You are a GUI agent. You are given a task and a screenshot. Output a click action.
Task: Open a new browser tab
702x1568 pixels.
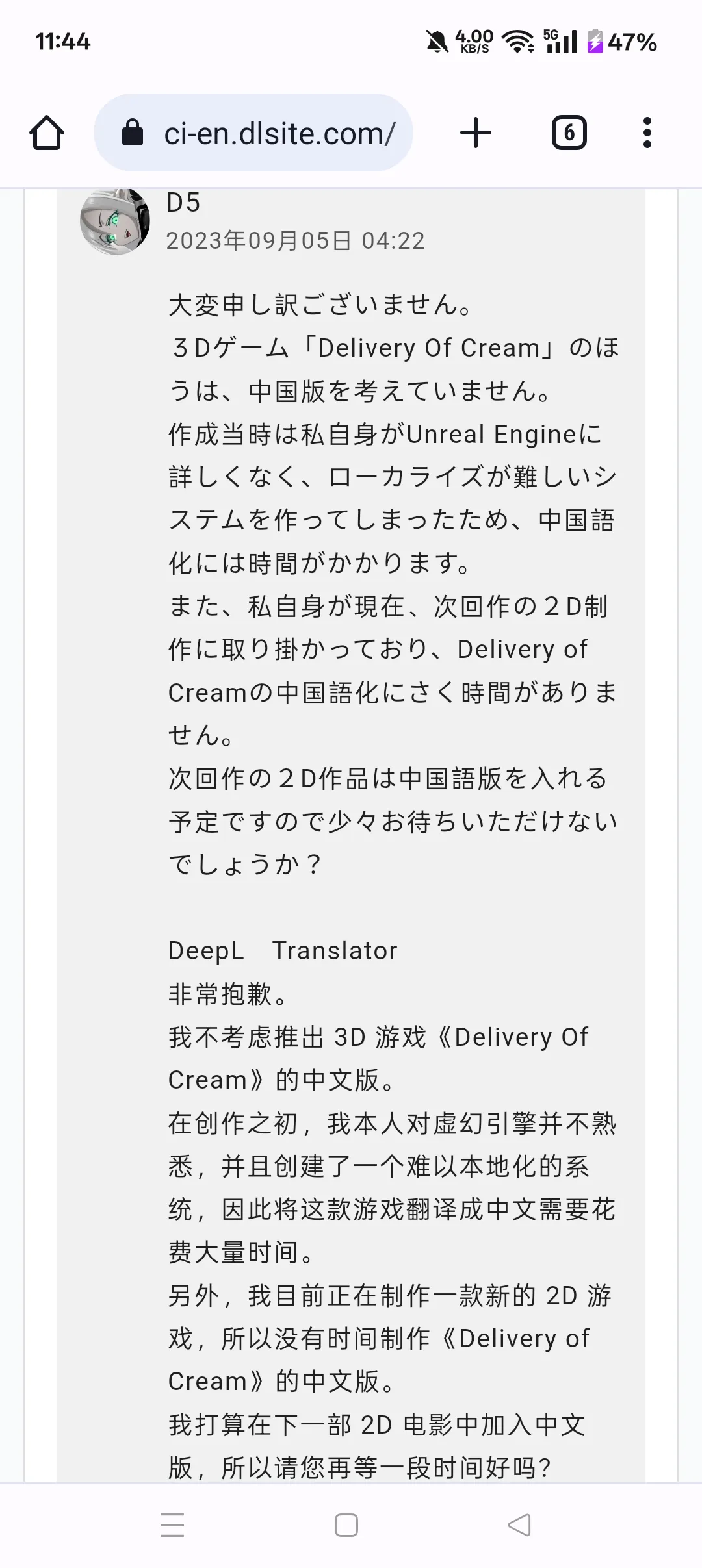(476, 133)
